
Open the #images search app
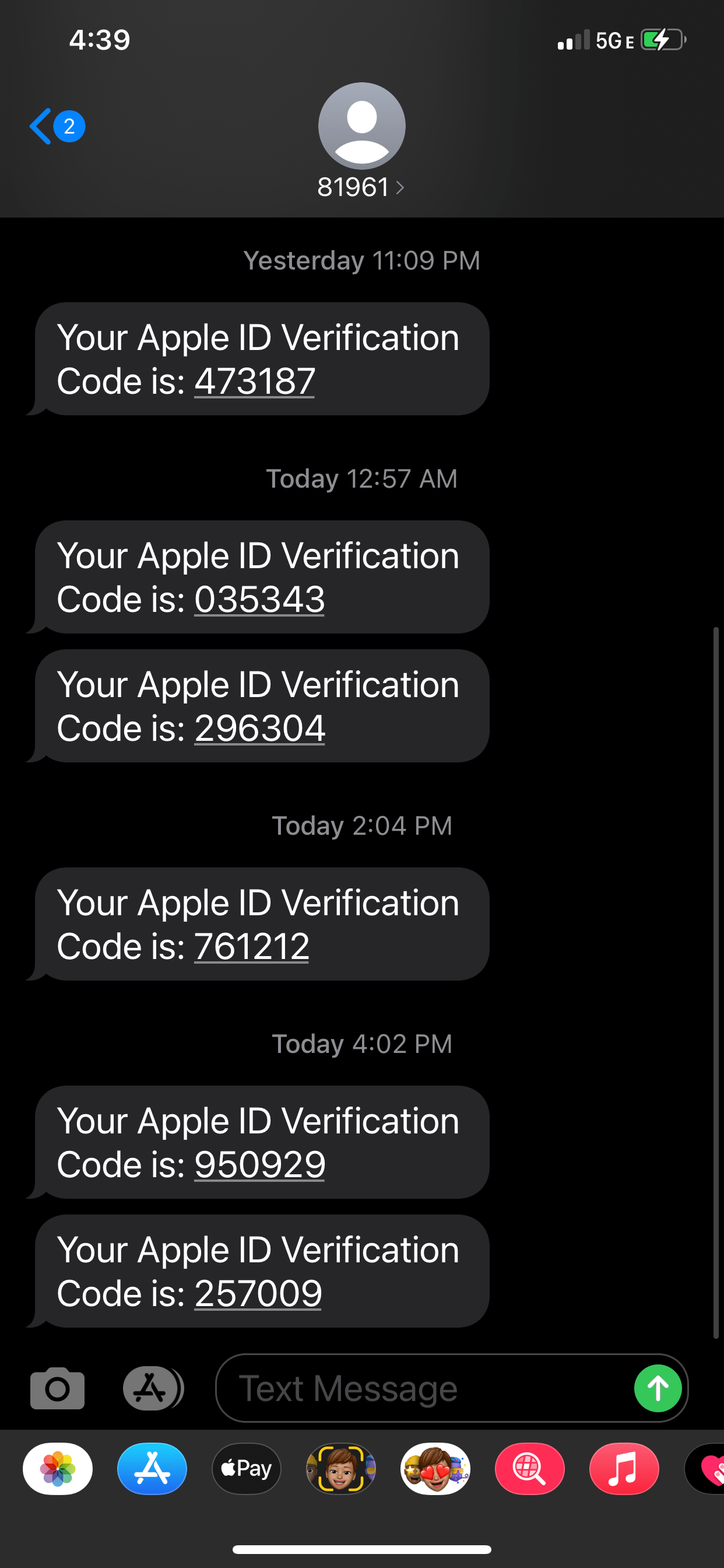529,1469
